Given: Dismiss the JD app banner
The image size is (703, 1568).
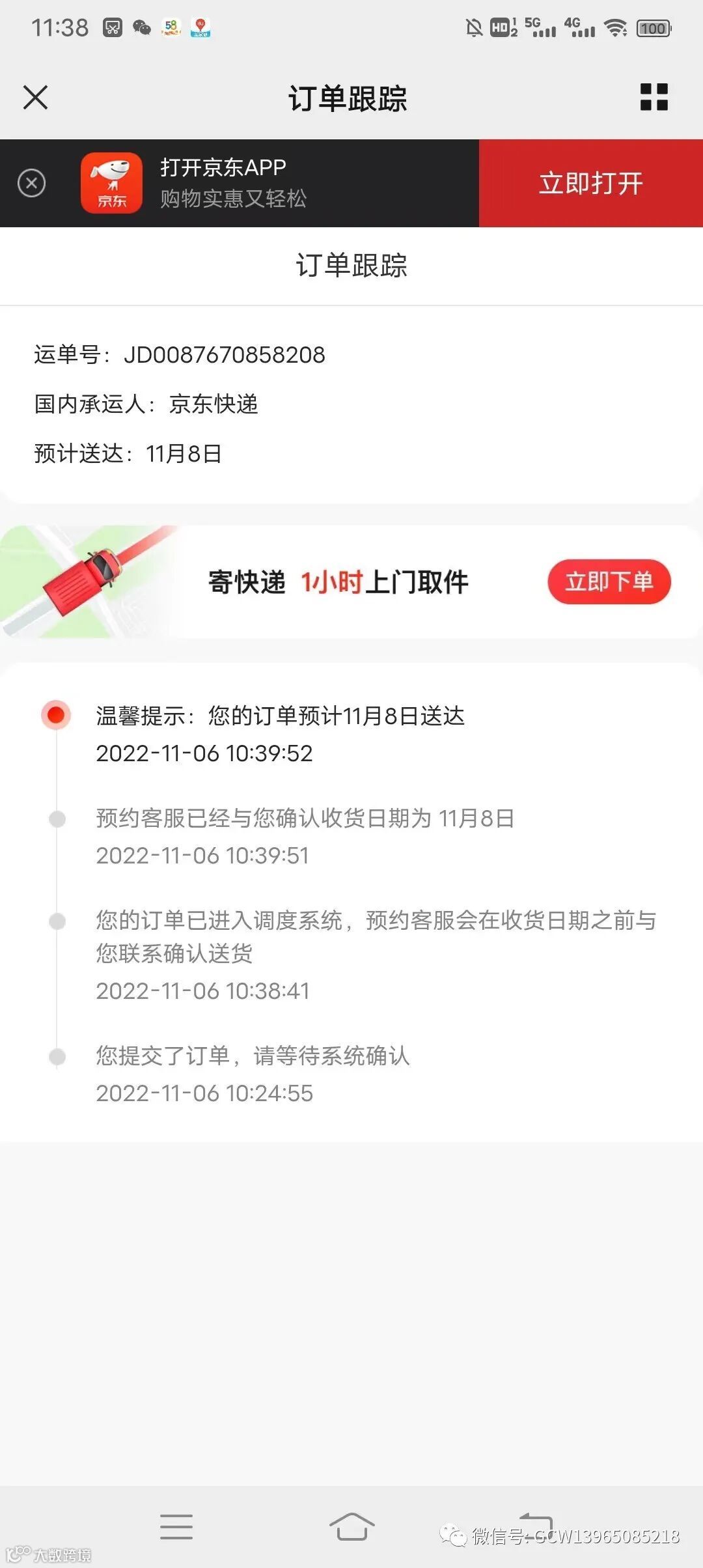Looking at the screenshot, I should tap(31, 183).
